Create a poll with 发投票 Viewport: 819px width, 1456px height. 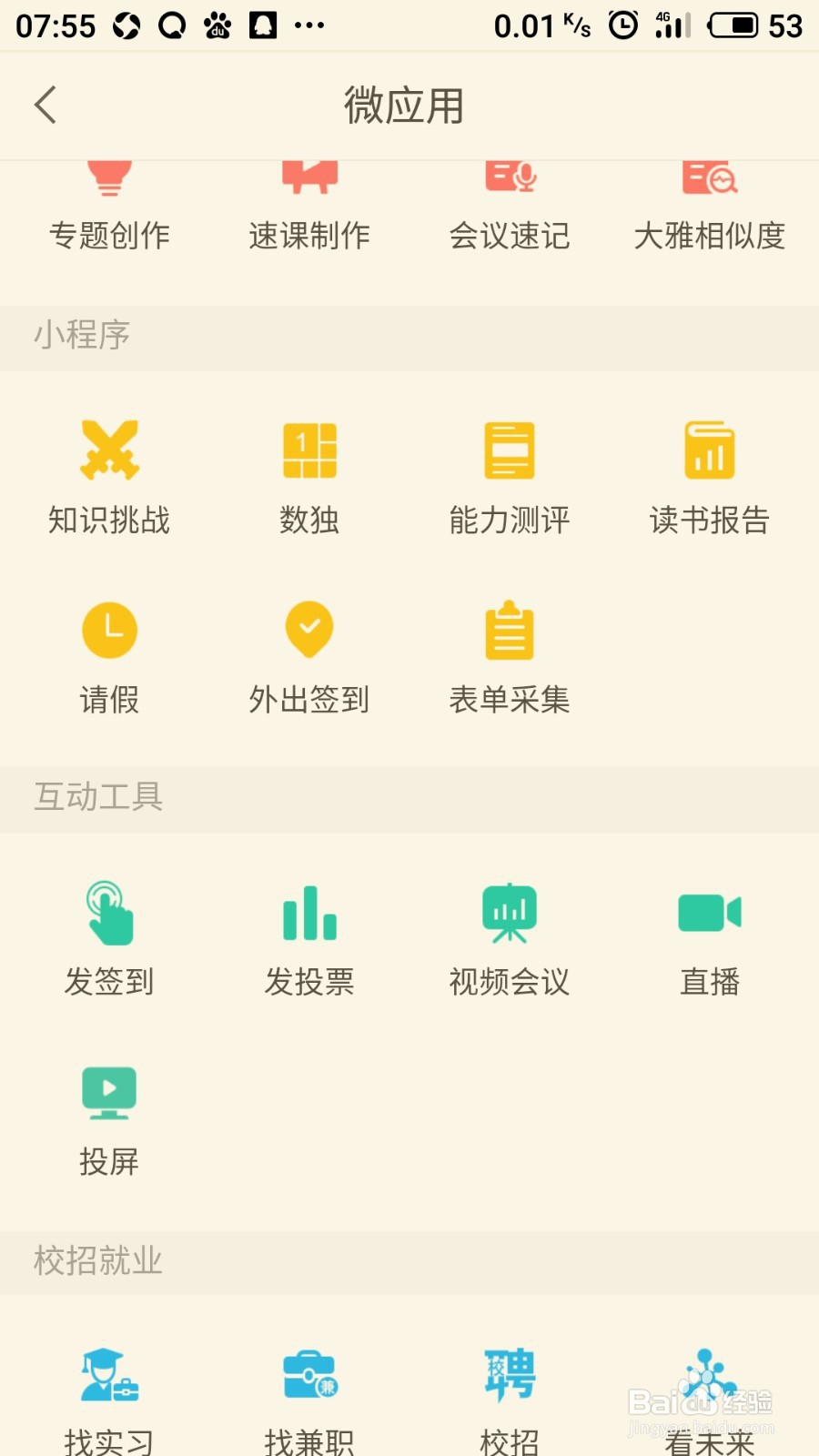[x=309, y=939]
